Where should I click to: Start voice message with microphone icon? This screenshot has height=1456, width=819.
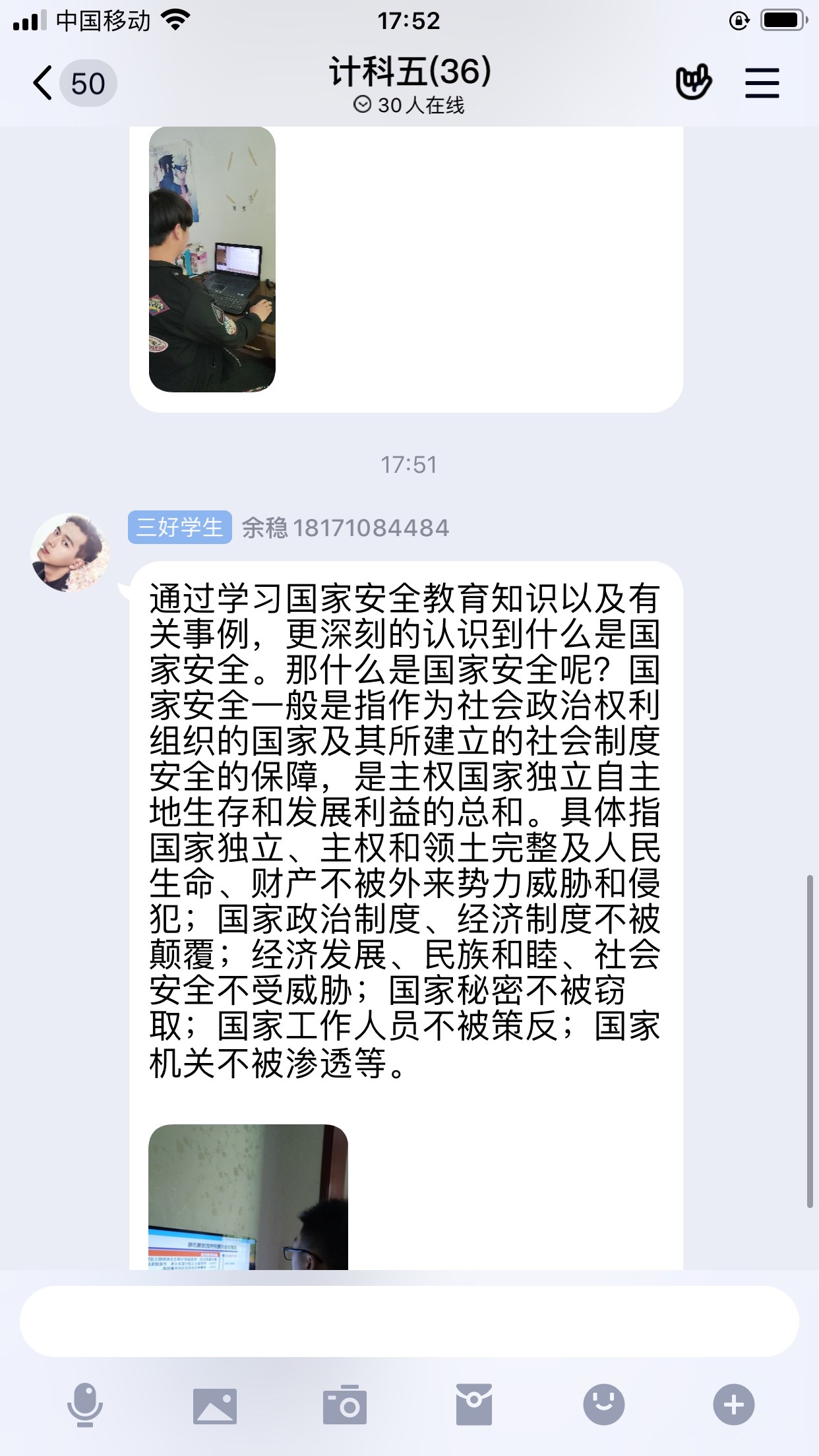click(85, 1405)
